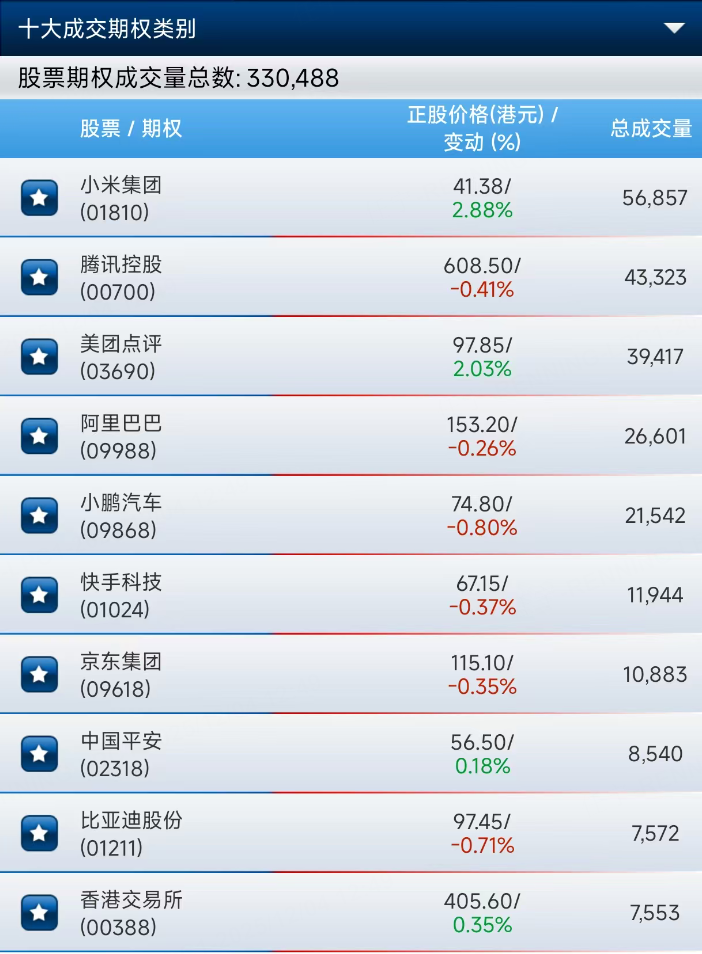Mark 快手科技 (01024) with the star
702x954 pixels.
click(39, 595)
